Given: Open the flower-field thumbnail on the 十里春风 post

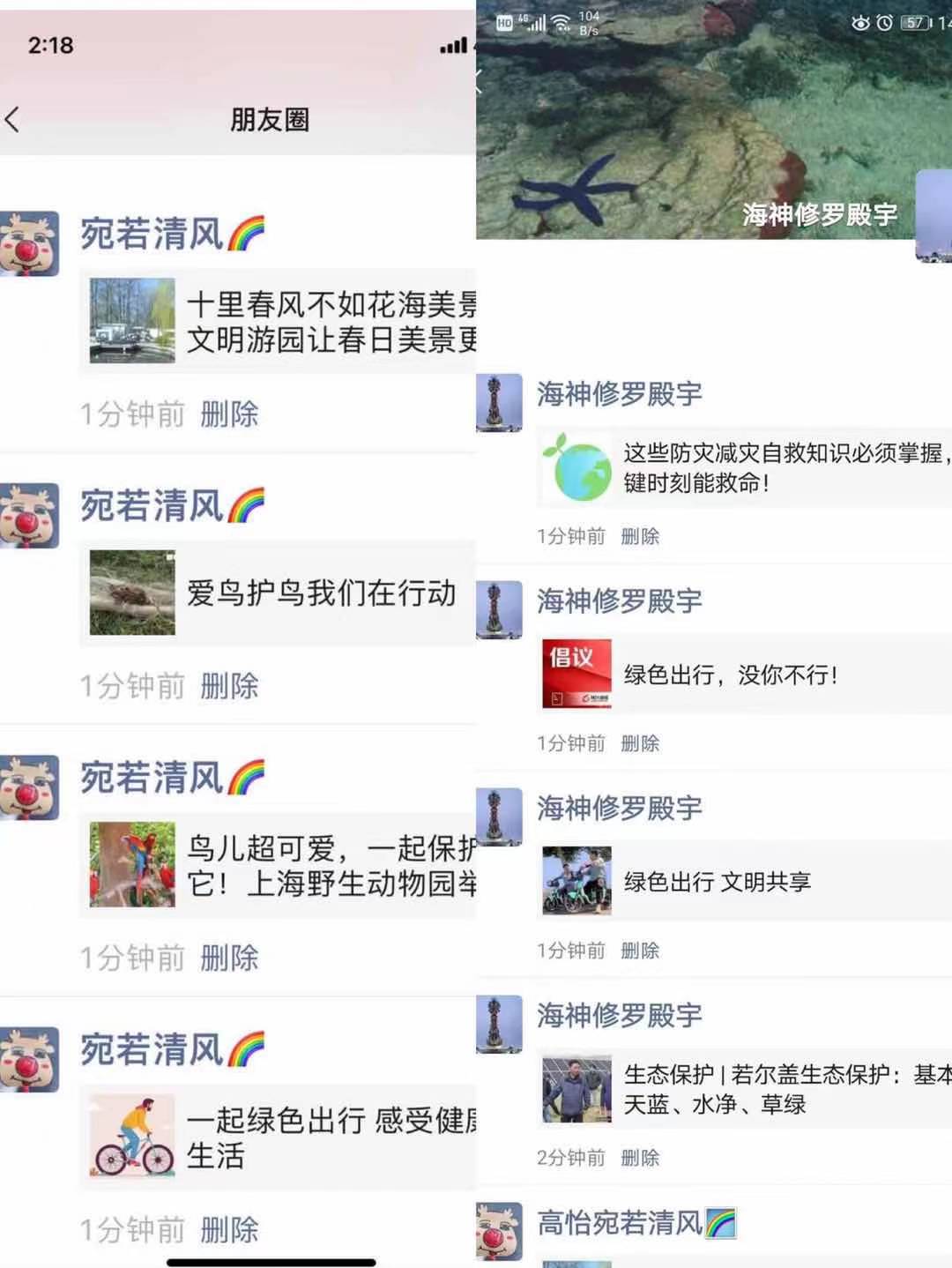Looking at the screenshot, I should 130,323.
